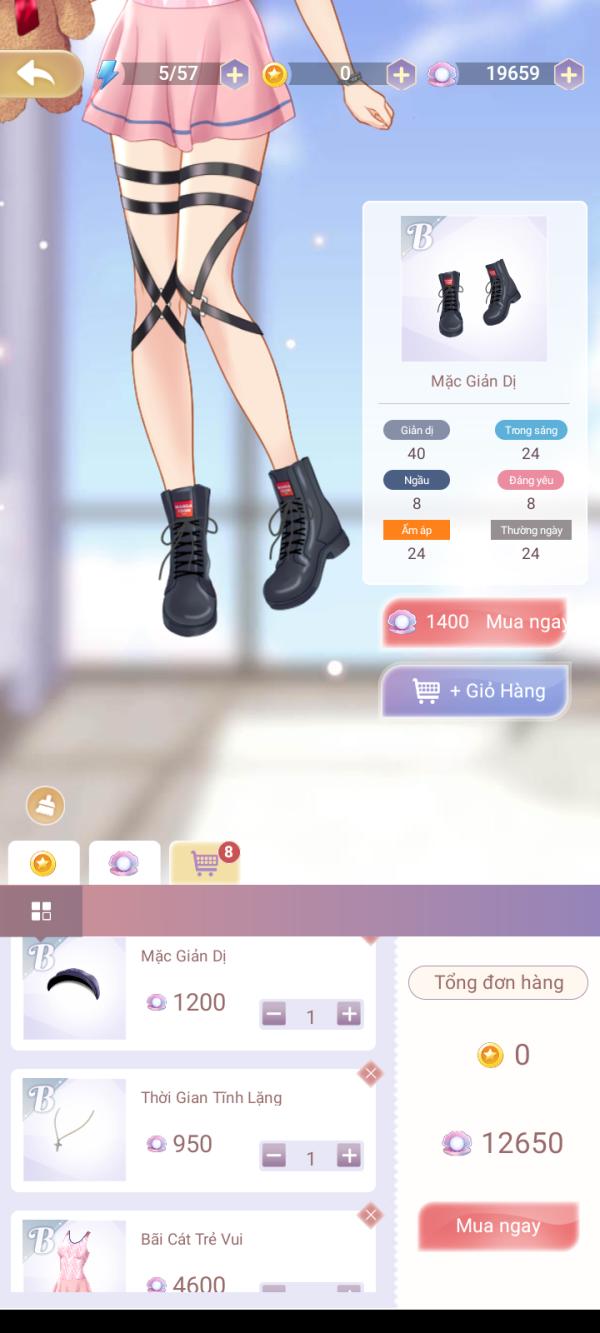Increase quantity of Mặc Giản Dị item
This screenshot has height=1333, width=600.
(x=349, y=1014)
